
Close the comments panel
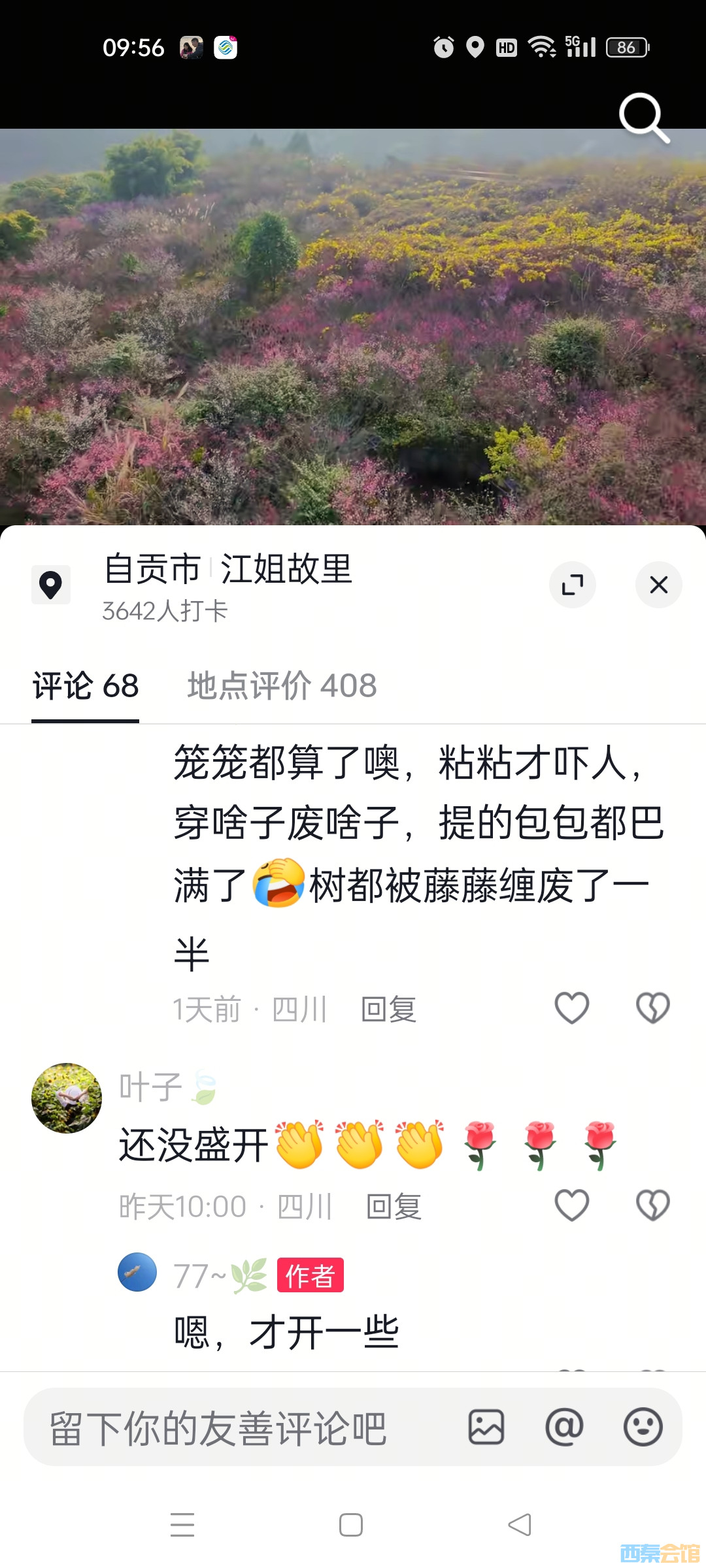pyautogui.click(x=658, y=585)
